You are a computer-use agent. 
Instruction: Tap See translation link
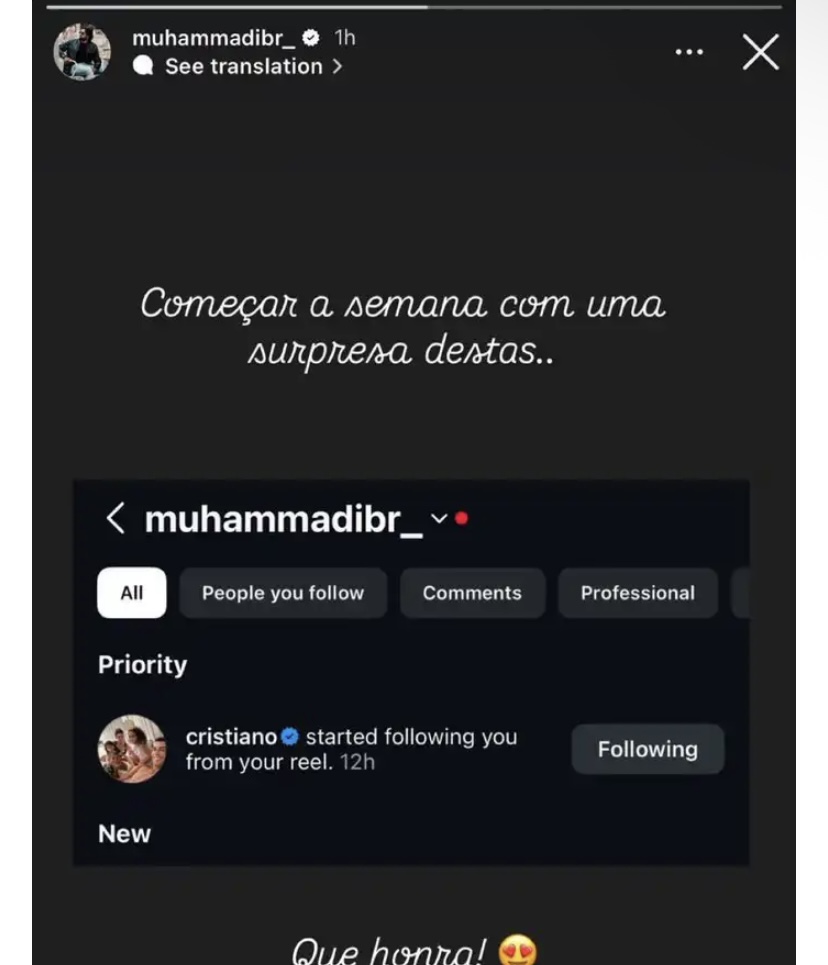243,67
